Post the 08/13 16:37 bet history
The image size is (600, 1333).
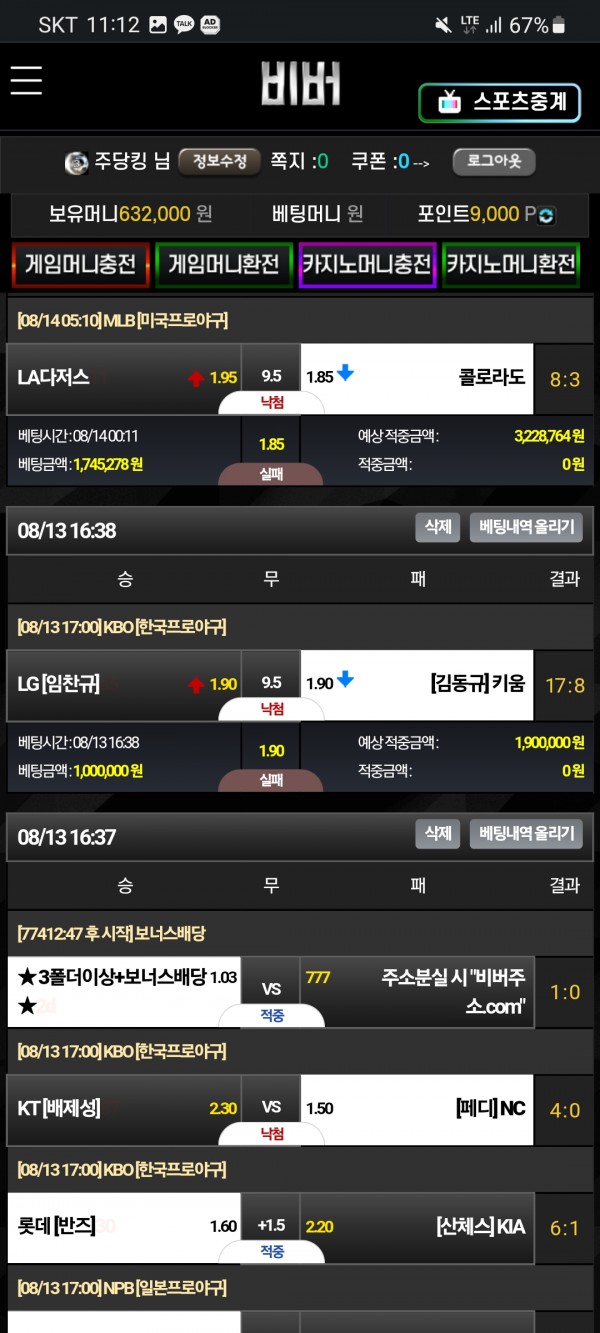pyautogui.click(x=526, y=833)
